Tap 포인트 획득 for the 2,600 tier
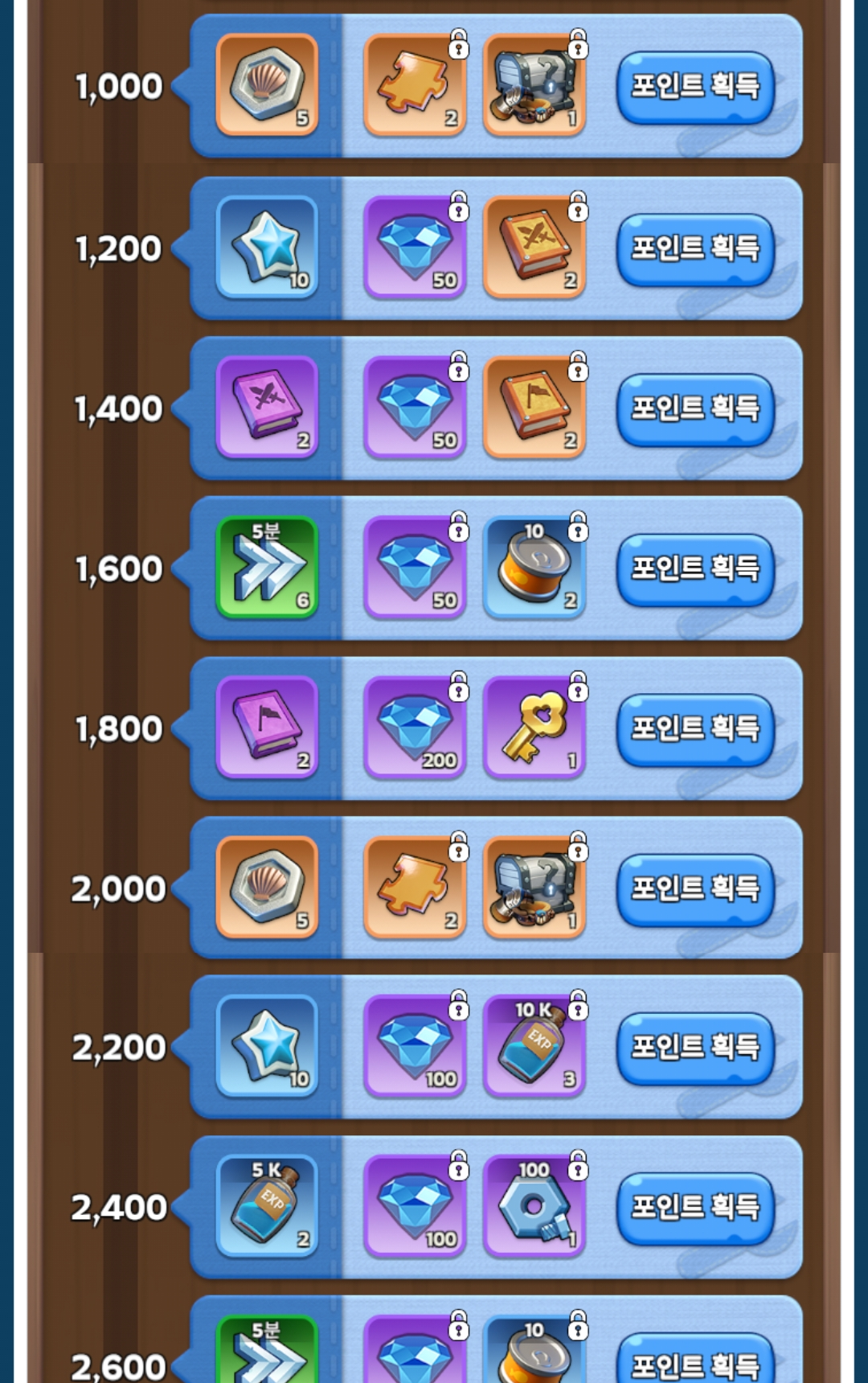The height and width of the screenshot is (1383, 868). click(695, 1363)
